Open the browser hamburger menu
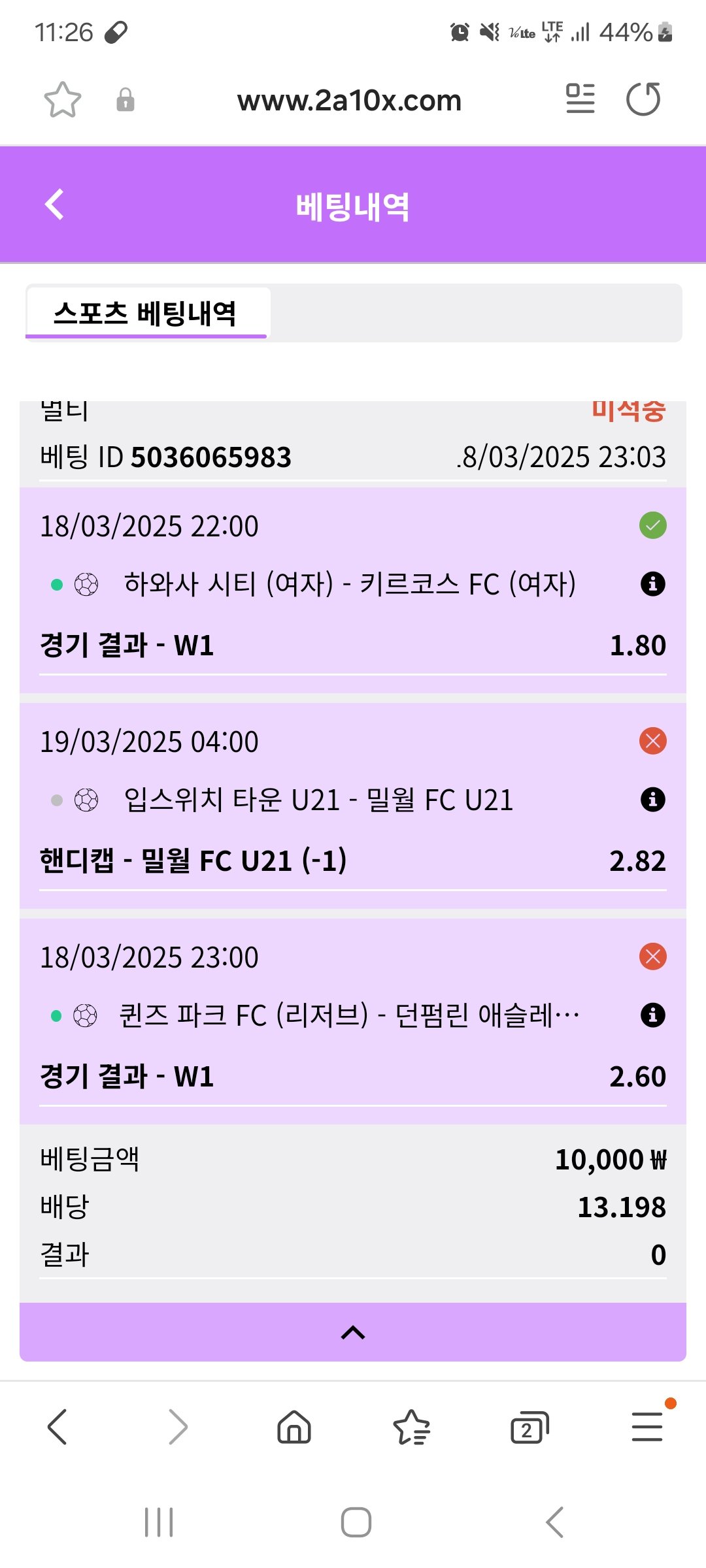The height and width of the screenshot is (1568, 706). pos(647,1427)
